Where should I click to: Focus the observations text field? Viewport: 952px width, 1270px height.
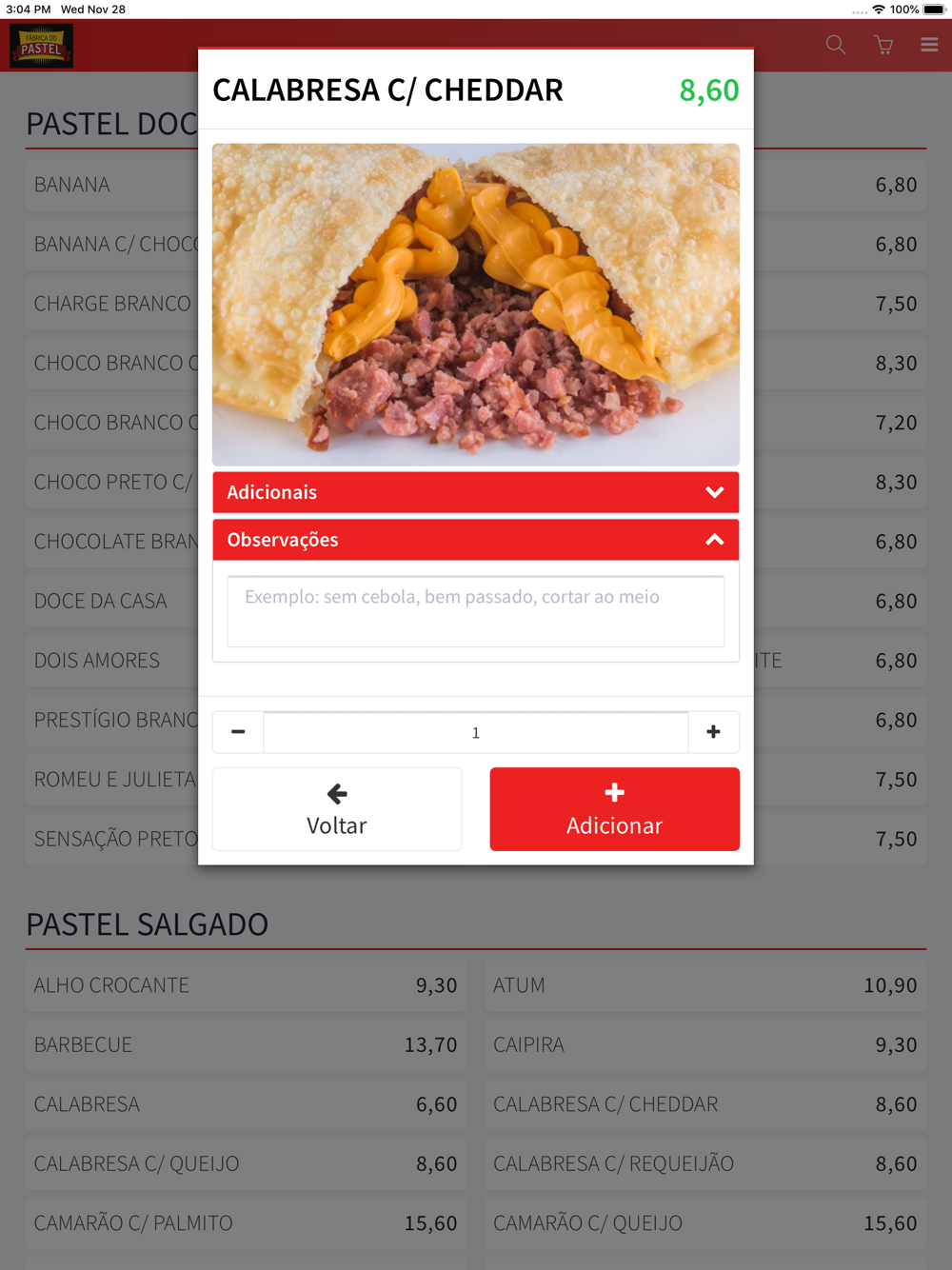click(x=476, y=611)
